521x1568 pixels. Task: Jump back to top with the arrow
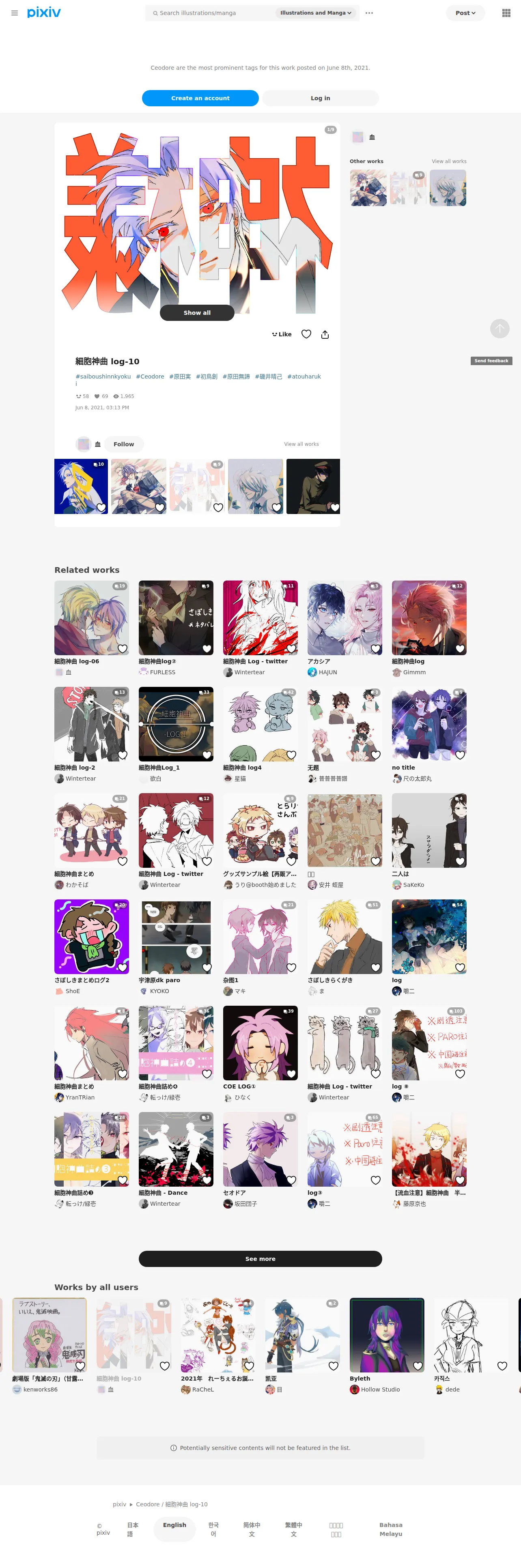[500, 329]
